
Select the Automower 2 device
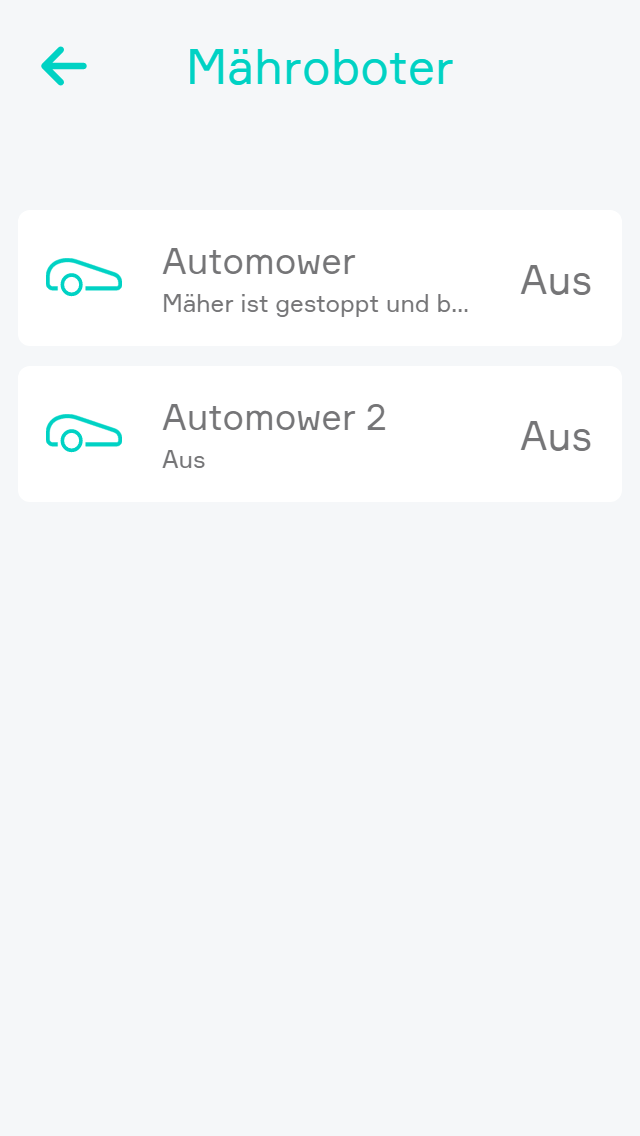(320, 434)
